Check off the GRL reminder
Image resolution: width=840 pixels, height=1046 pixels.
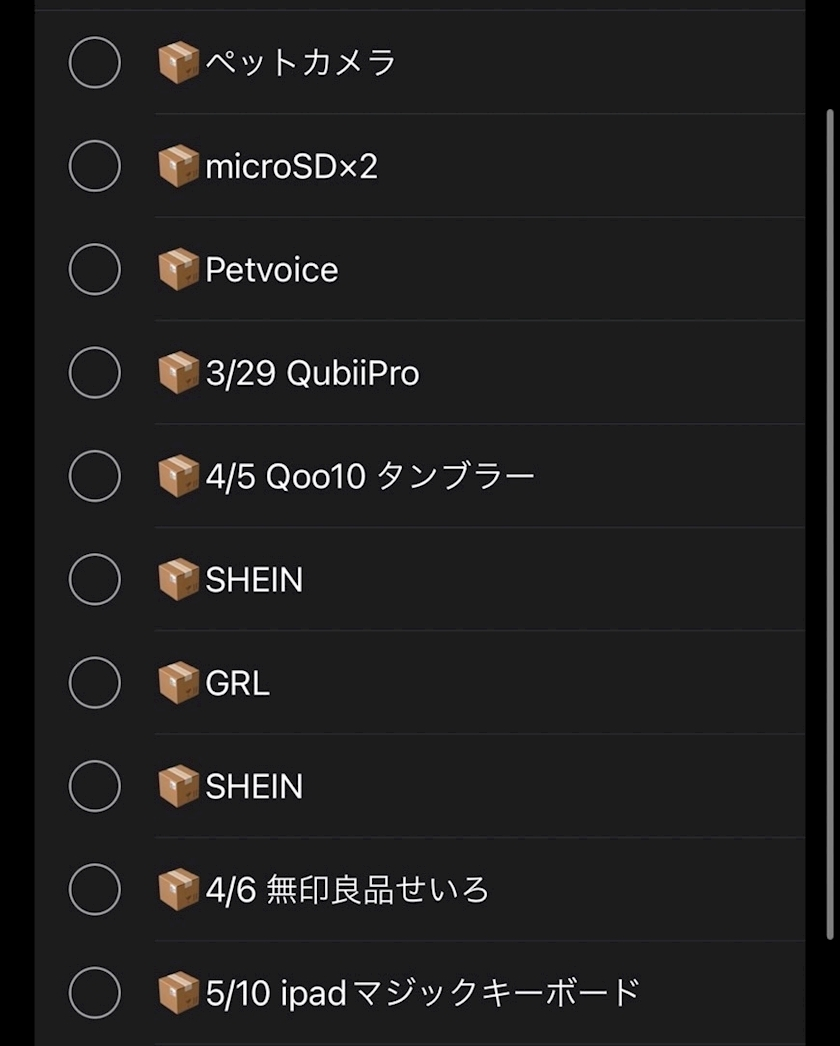click(94, 683)
